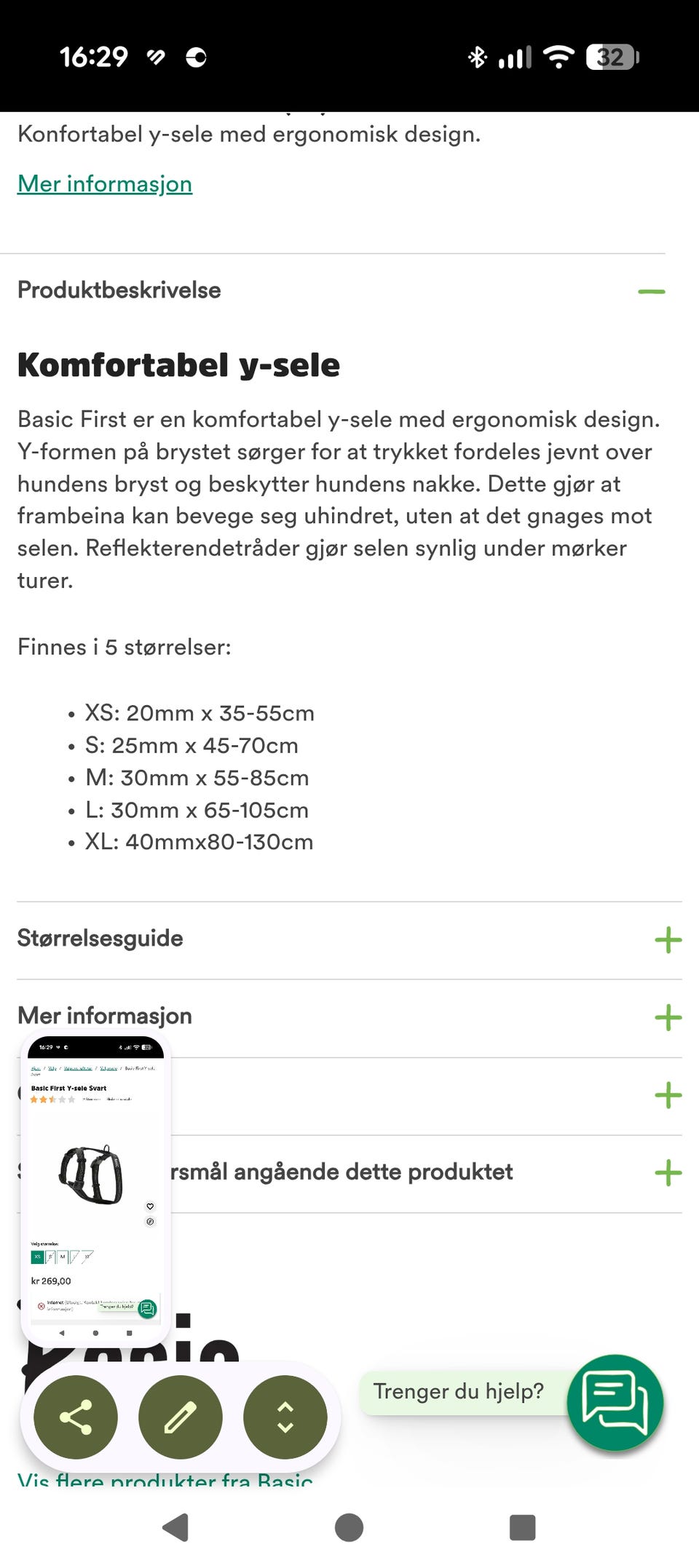This screenshot has width=699, height=1568.
Task: Tap the Android back navigation arrow
Action: coord(175,1527)
